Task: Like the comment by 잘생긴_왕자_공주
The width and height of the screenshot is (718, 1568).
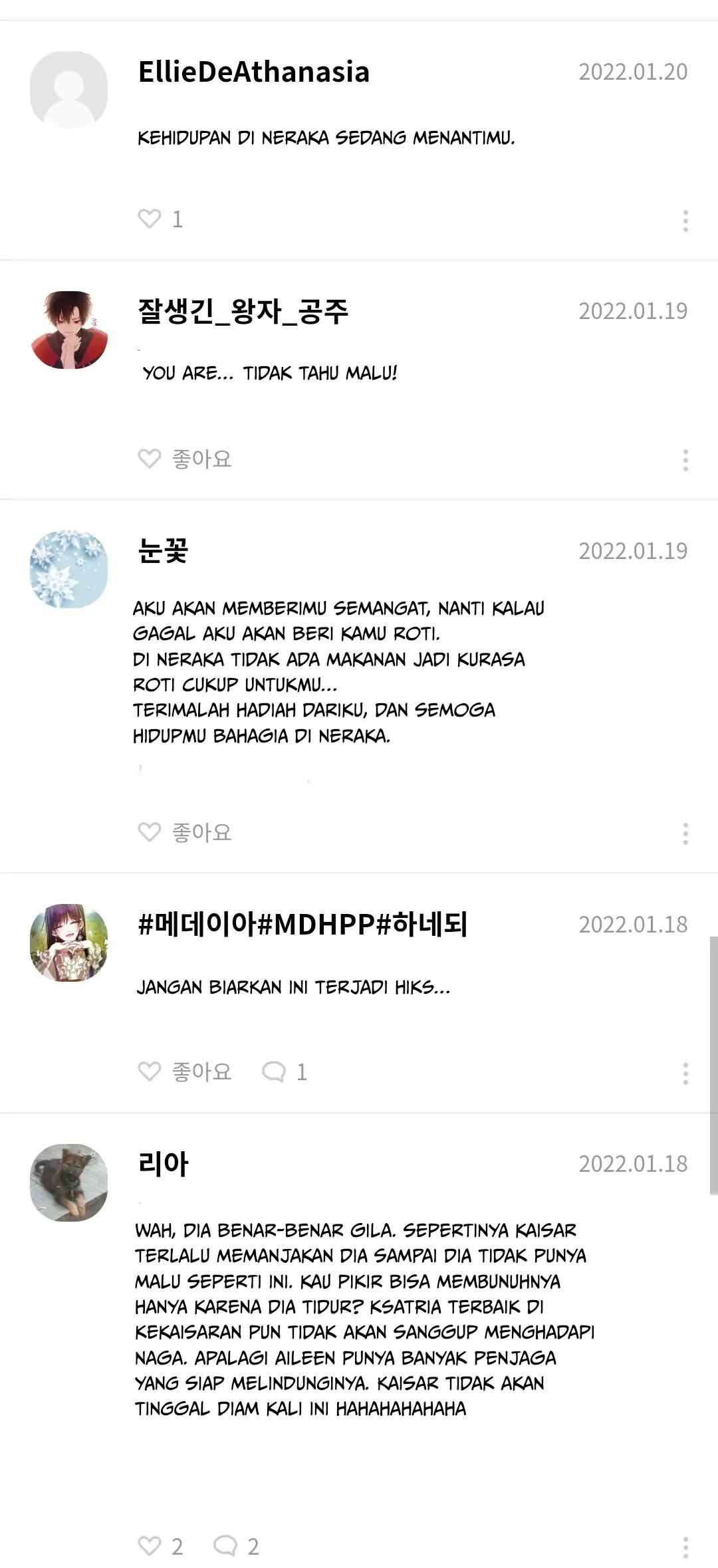Action: (x=150, y=459)
